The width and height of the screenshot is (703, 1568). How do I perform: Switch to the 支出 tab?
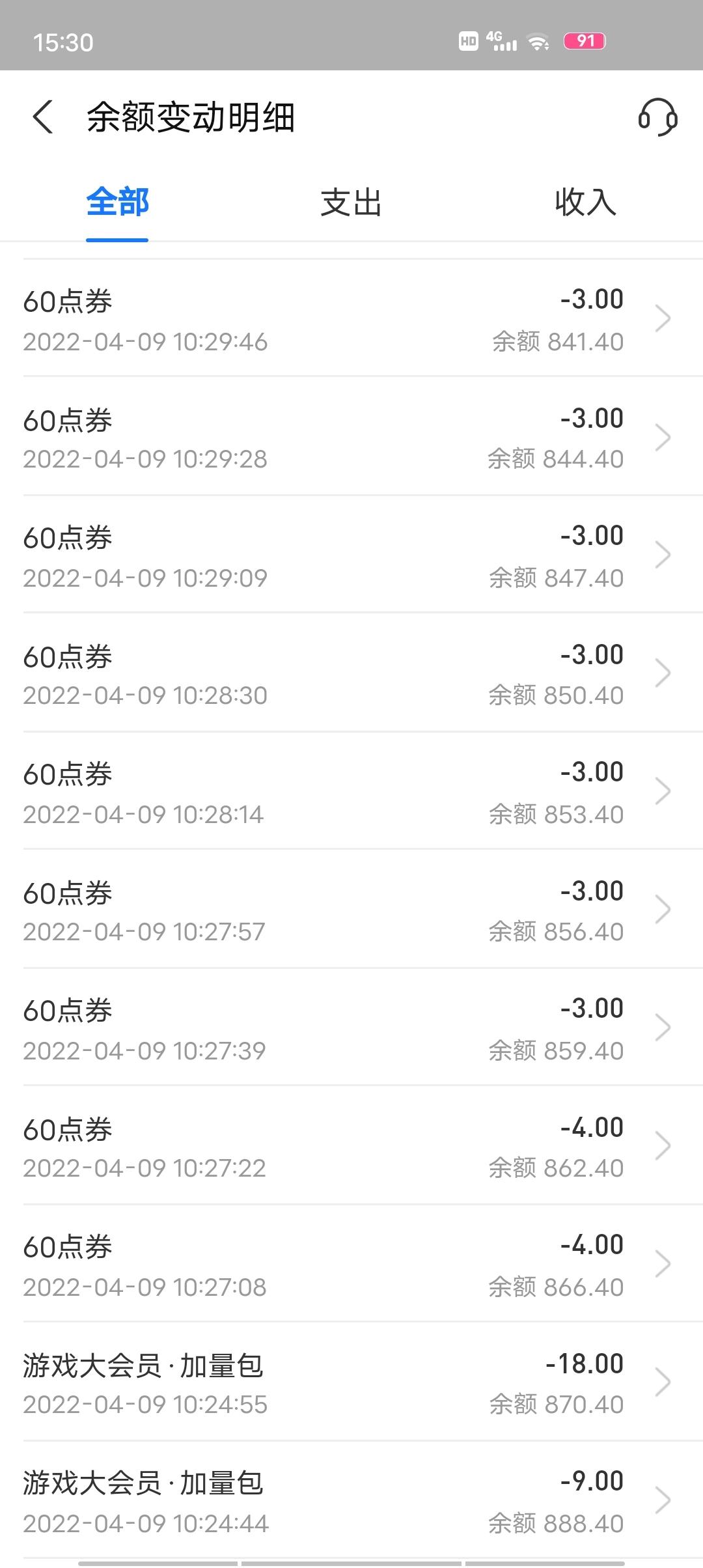[x=351, y=203]
